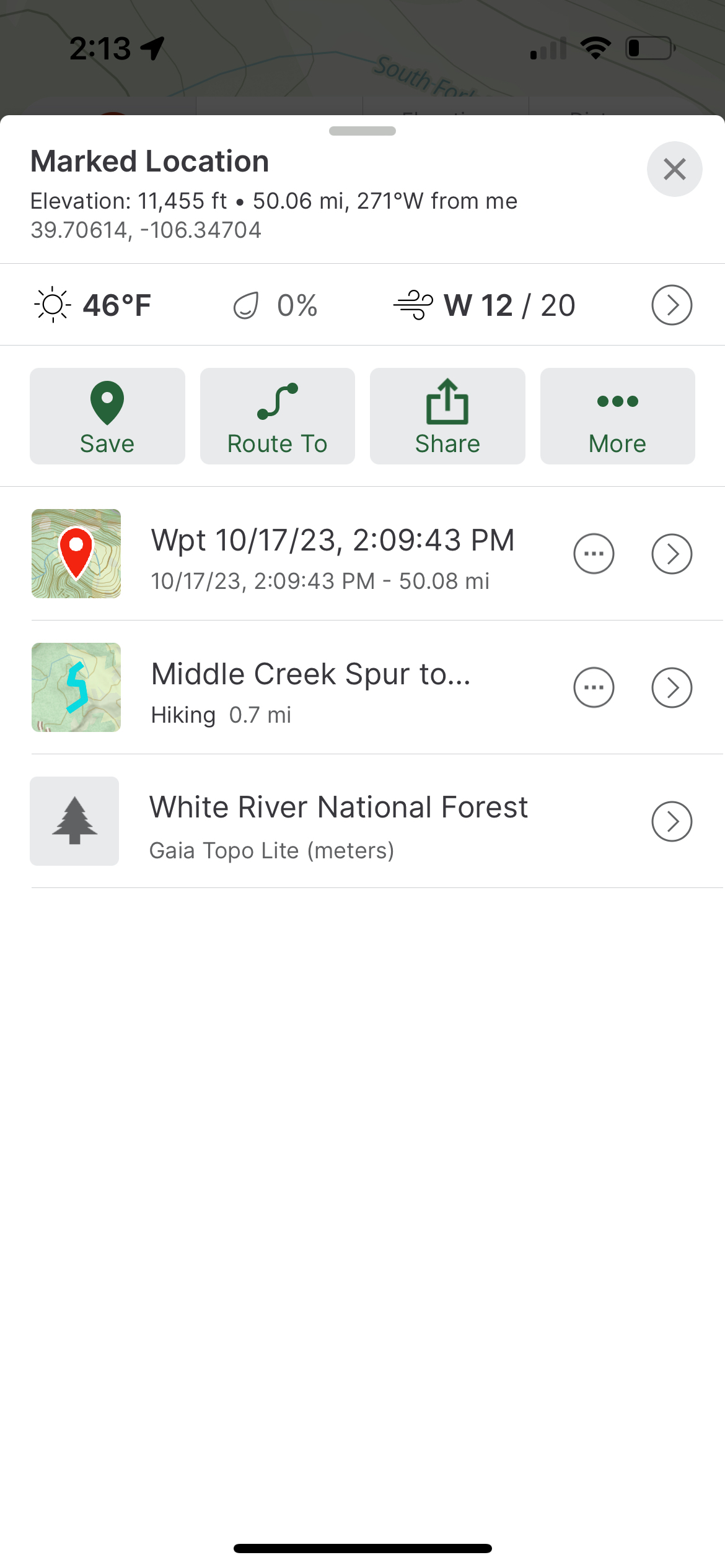Save this marked location

coord(107,416)
